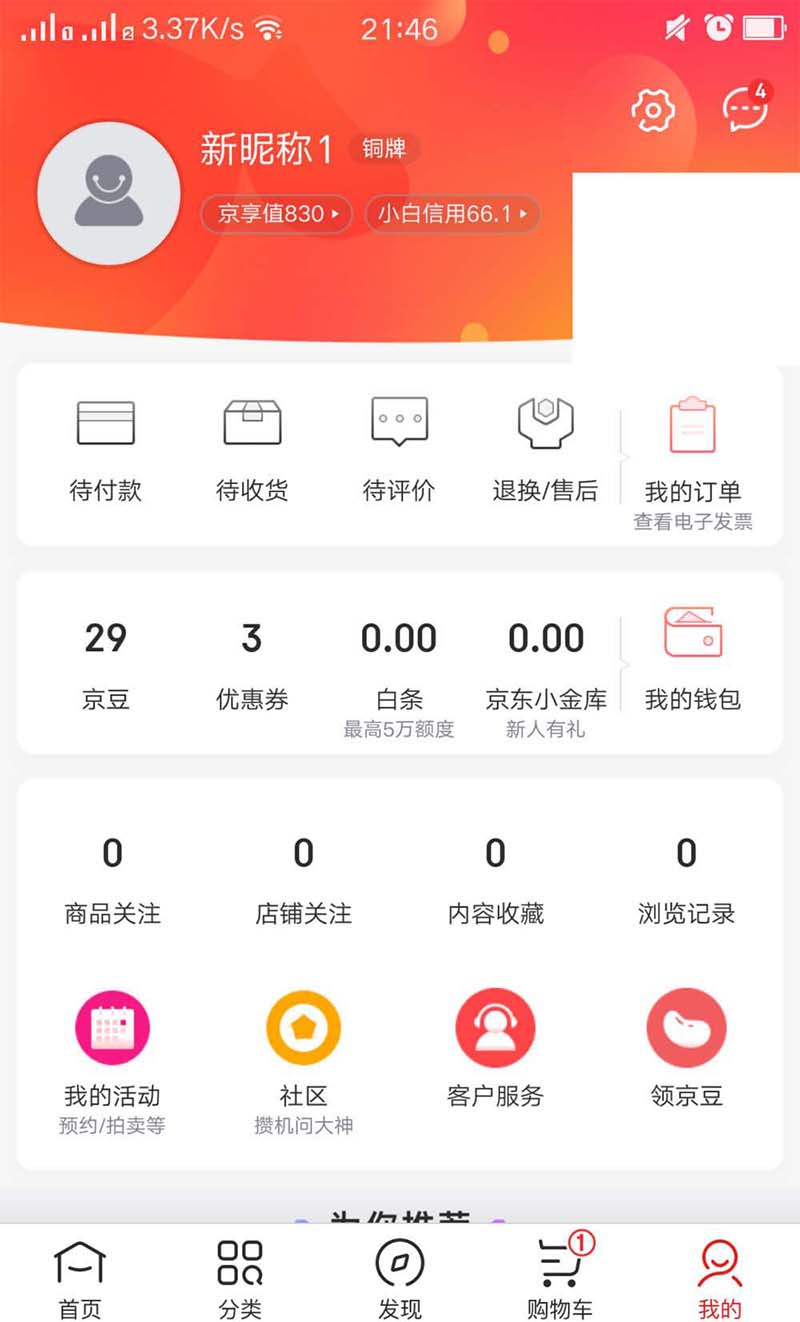Open 待评价 orders to review

click(399, 447)
